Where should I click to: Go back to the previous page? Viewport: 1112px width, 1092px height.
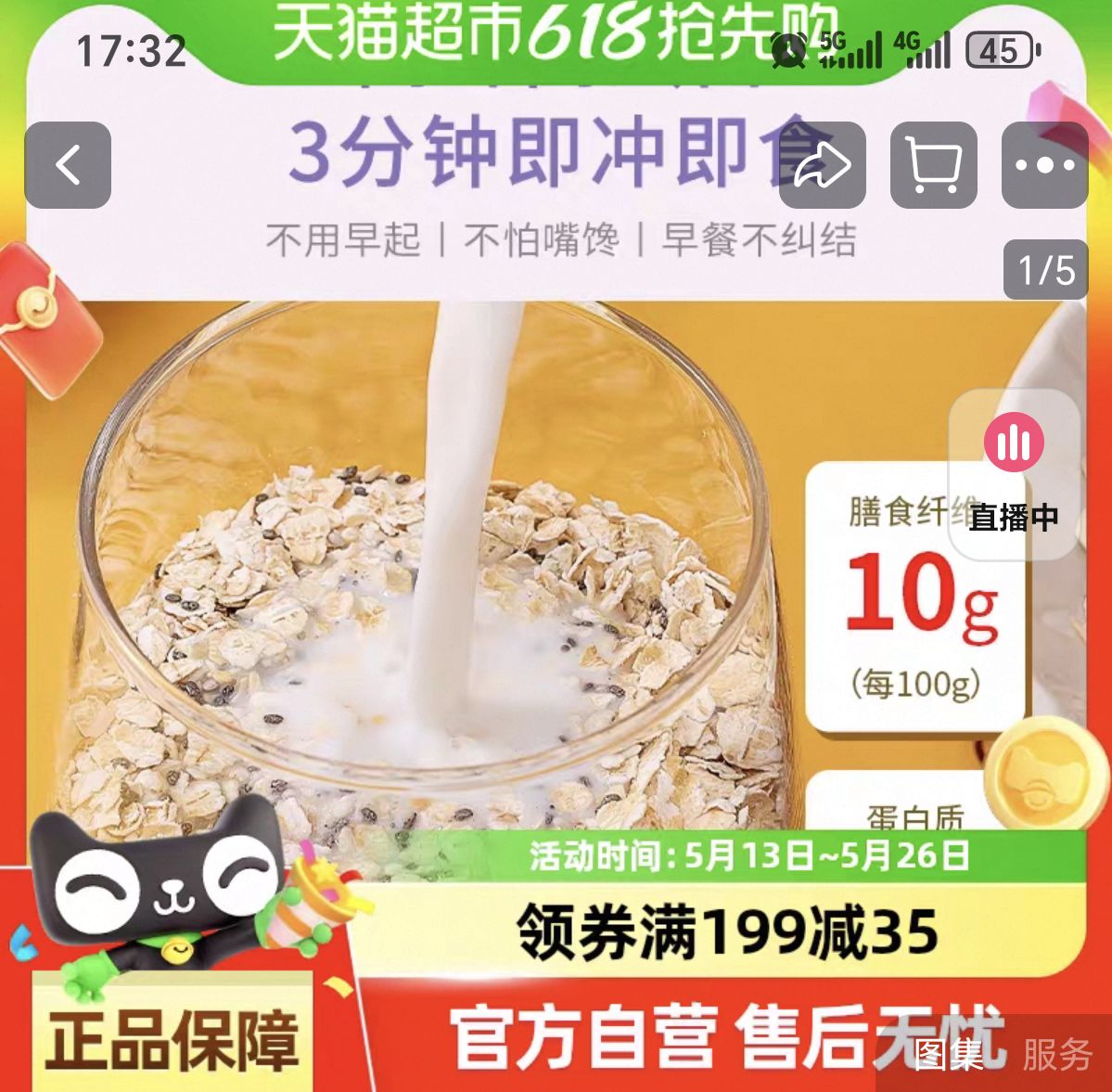pos(68,165)
